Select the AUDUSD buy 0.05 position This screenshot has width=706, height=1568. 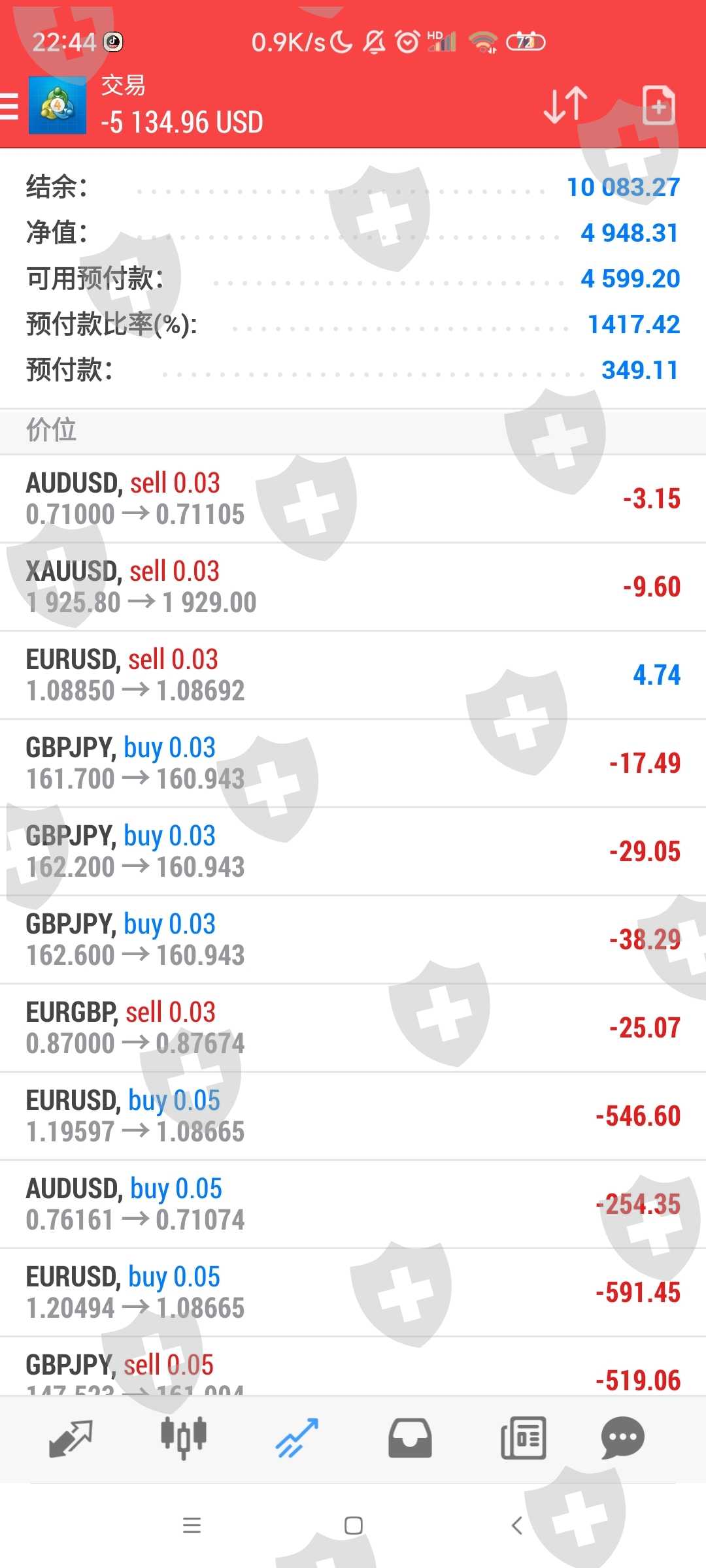[353, 1204]
